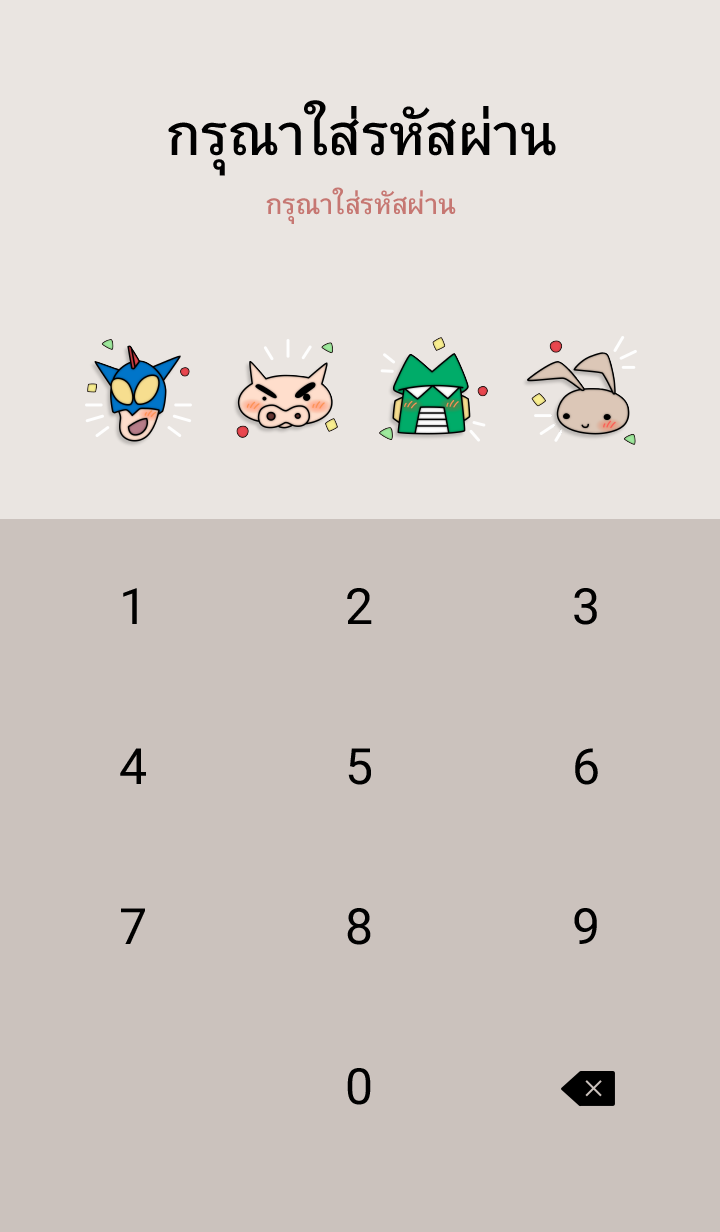
Task: Enter digit 8 on the passcode pad
Action: tap(359, 927)
